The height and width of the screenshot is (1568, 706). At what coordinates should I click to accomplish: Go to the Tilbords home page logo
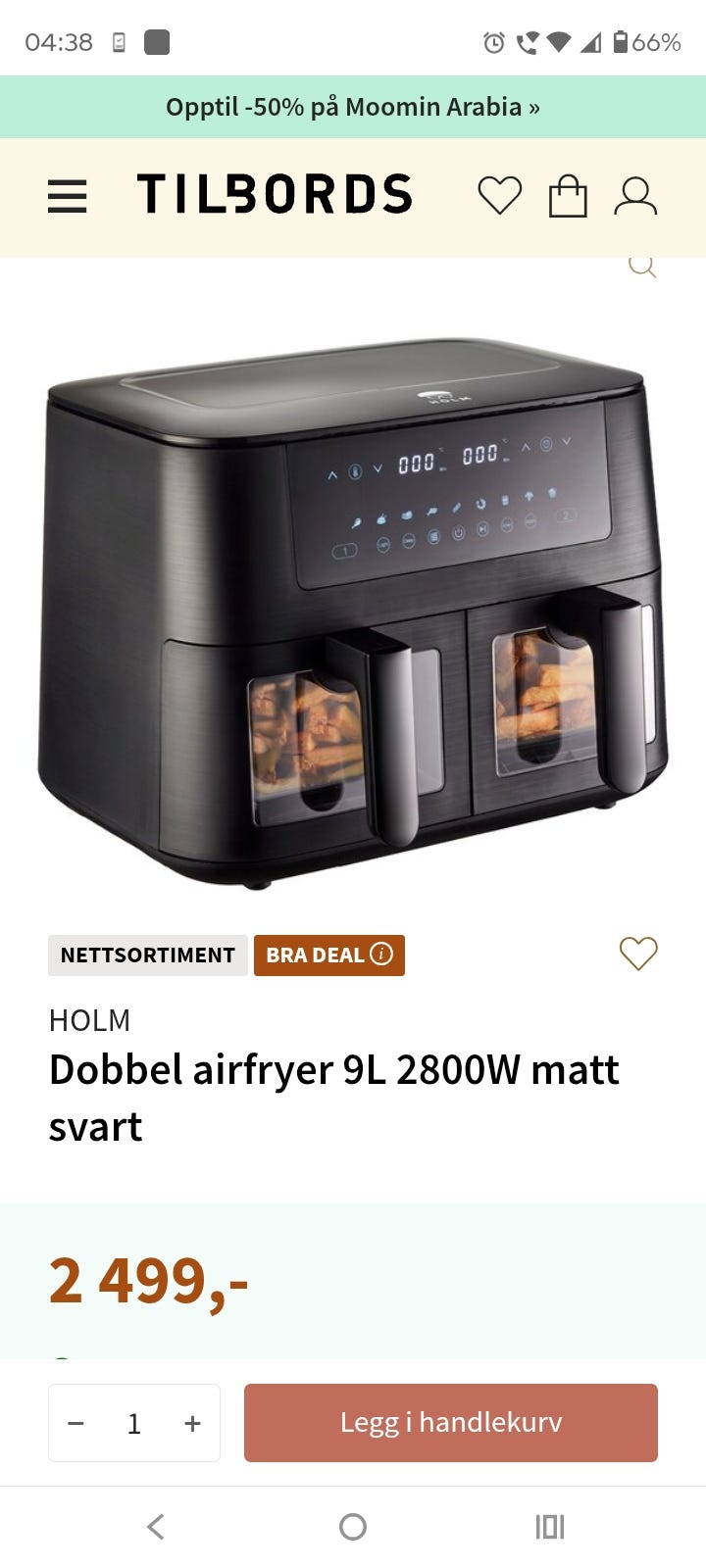(275, 194)
